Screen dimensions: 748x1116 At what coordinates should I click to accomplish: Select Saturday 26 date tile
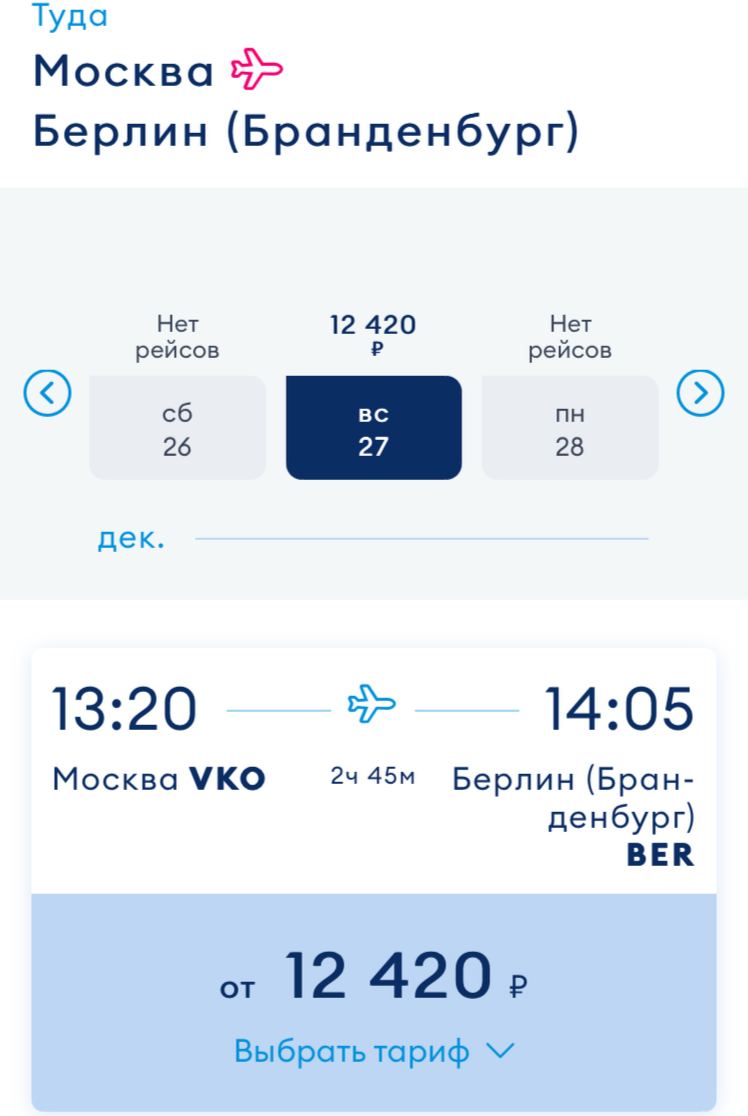(x=177, y=427)
